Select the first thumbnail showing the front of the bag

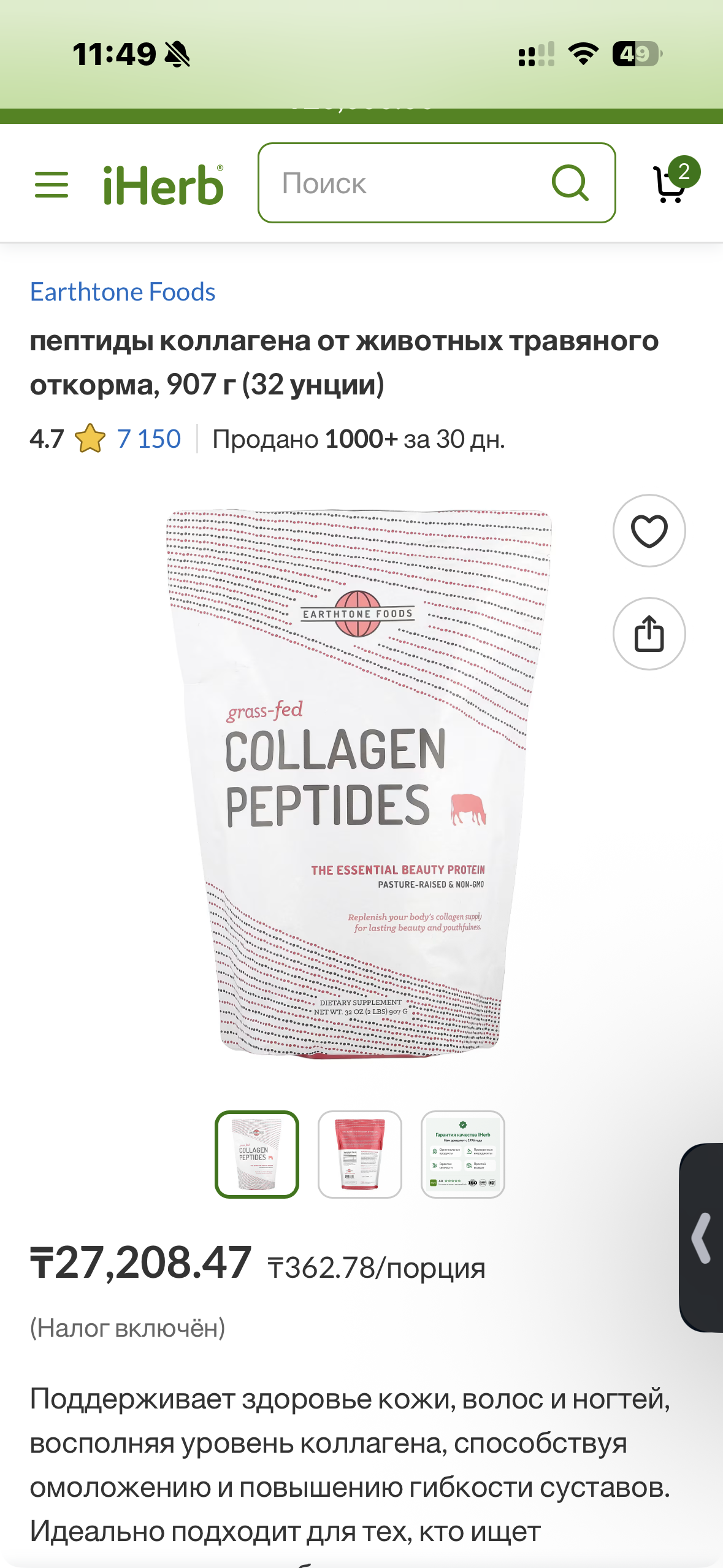257,1154
